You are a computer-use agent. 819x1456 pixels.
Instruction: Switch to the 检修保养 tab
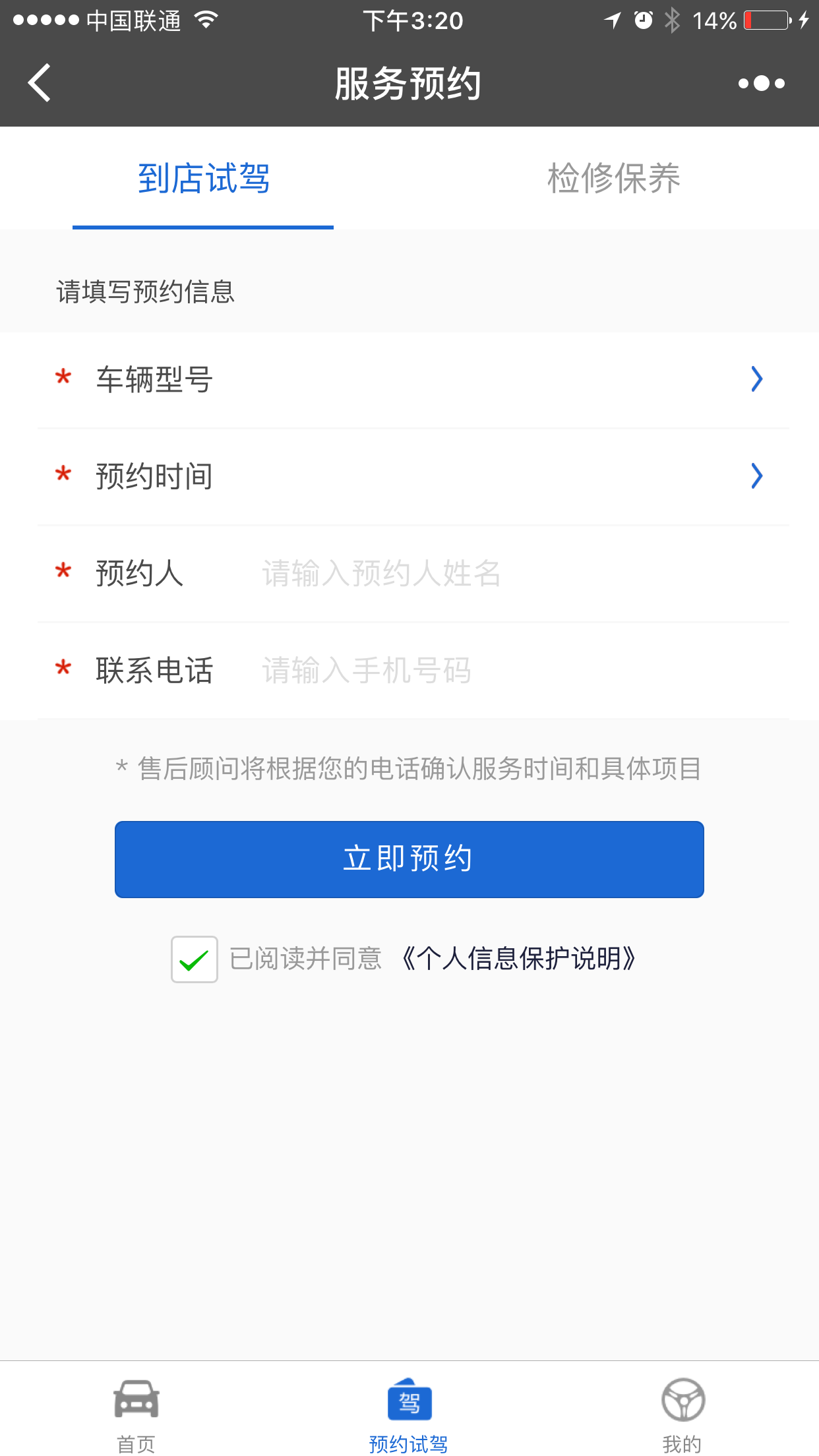614,178
